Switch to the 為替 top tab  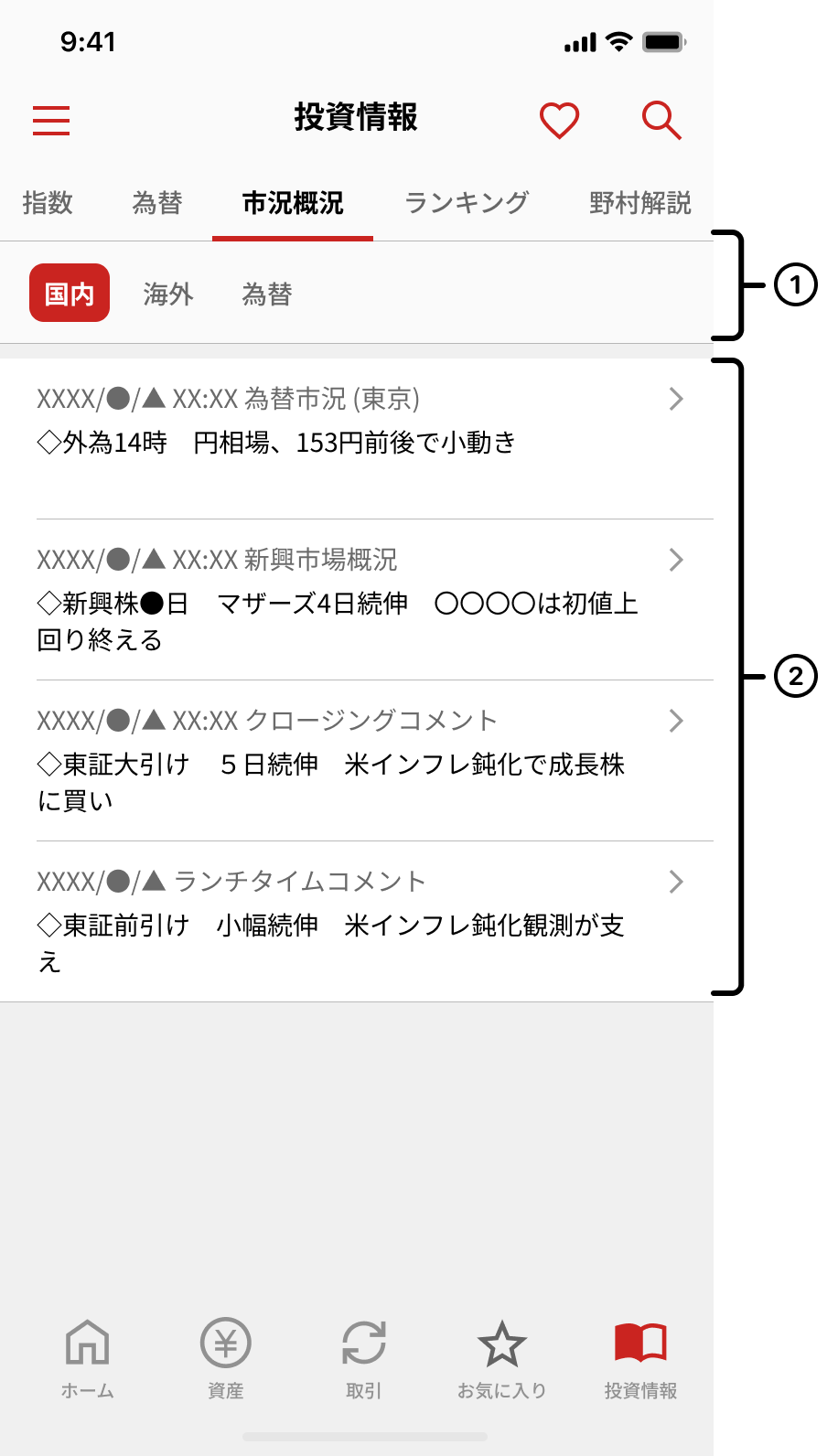point(157,203)
